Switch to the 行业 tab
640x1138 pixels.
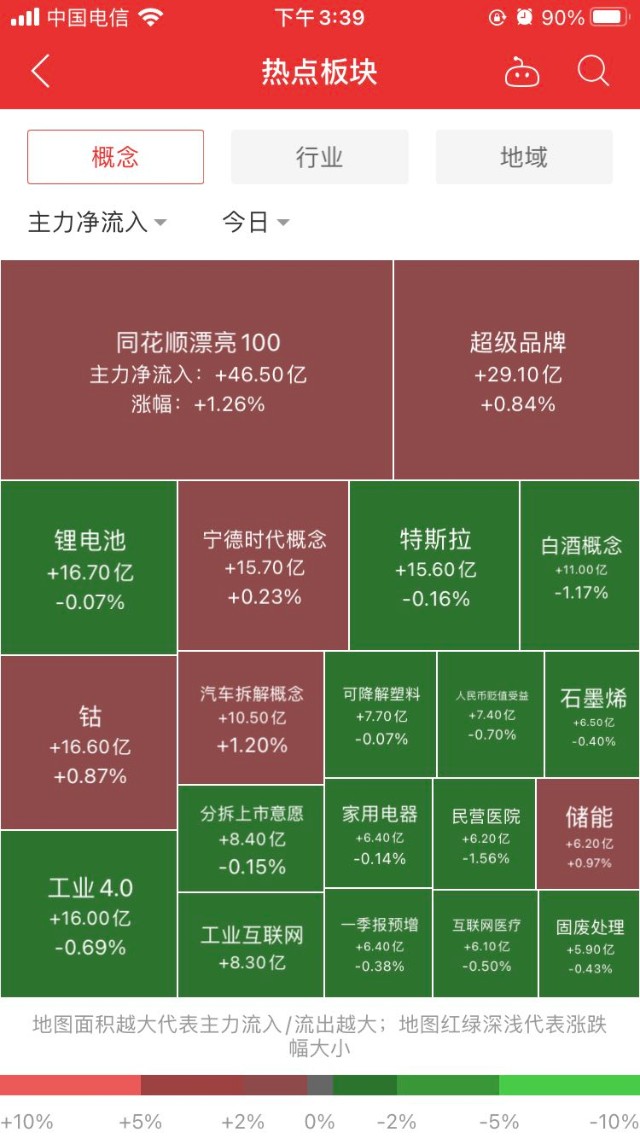[319, 157]
